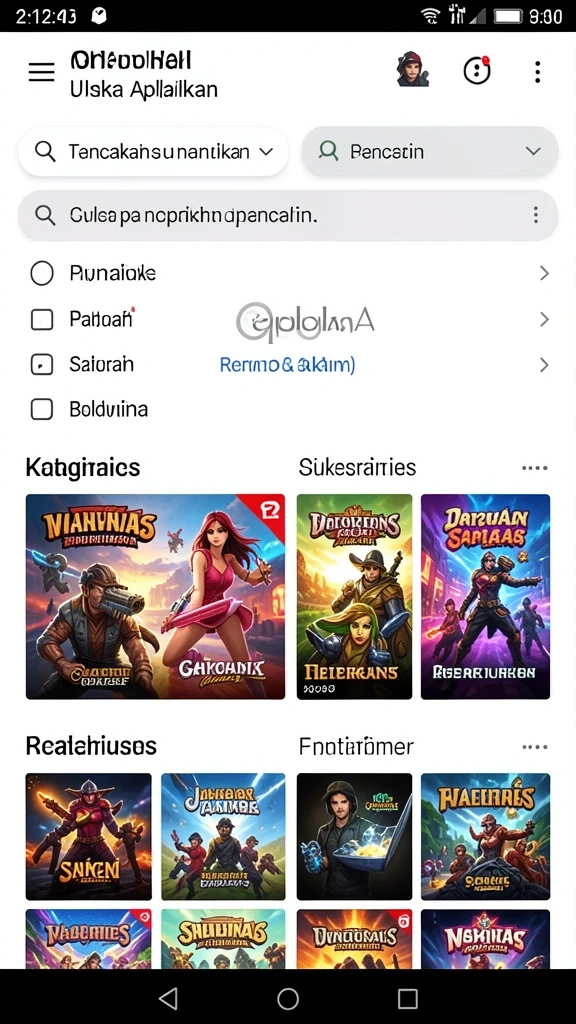Viewport: 576px width, 1024px height.
Task: Go back with the system back button
Action: coord(168,998)
